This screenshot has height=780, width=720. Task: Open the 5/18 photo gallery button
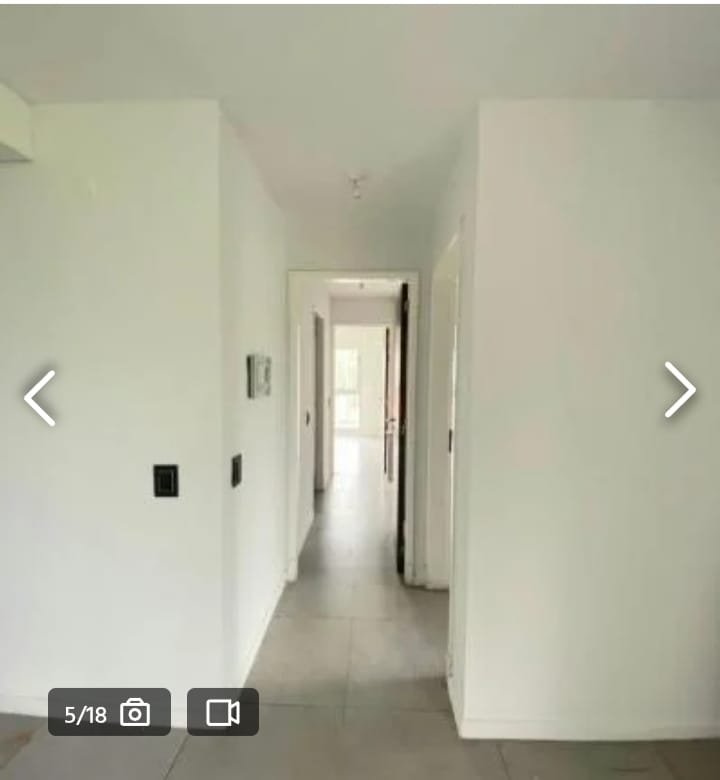point(109,713)
